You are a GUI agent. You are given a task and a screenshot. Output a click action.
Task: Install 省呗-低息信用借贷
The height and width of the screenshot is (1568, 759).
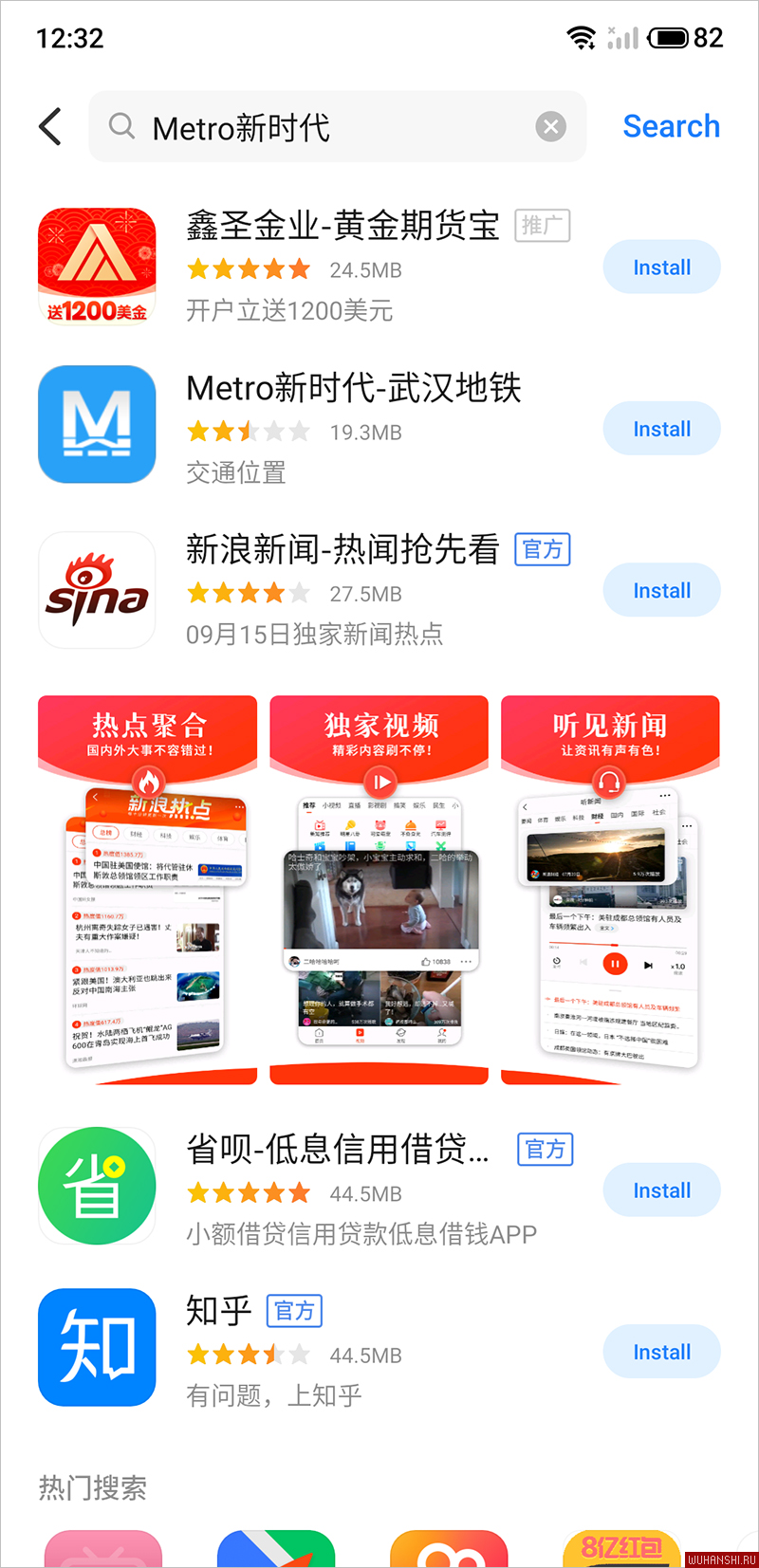point(661,1190)
